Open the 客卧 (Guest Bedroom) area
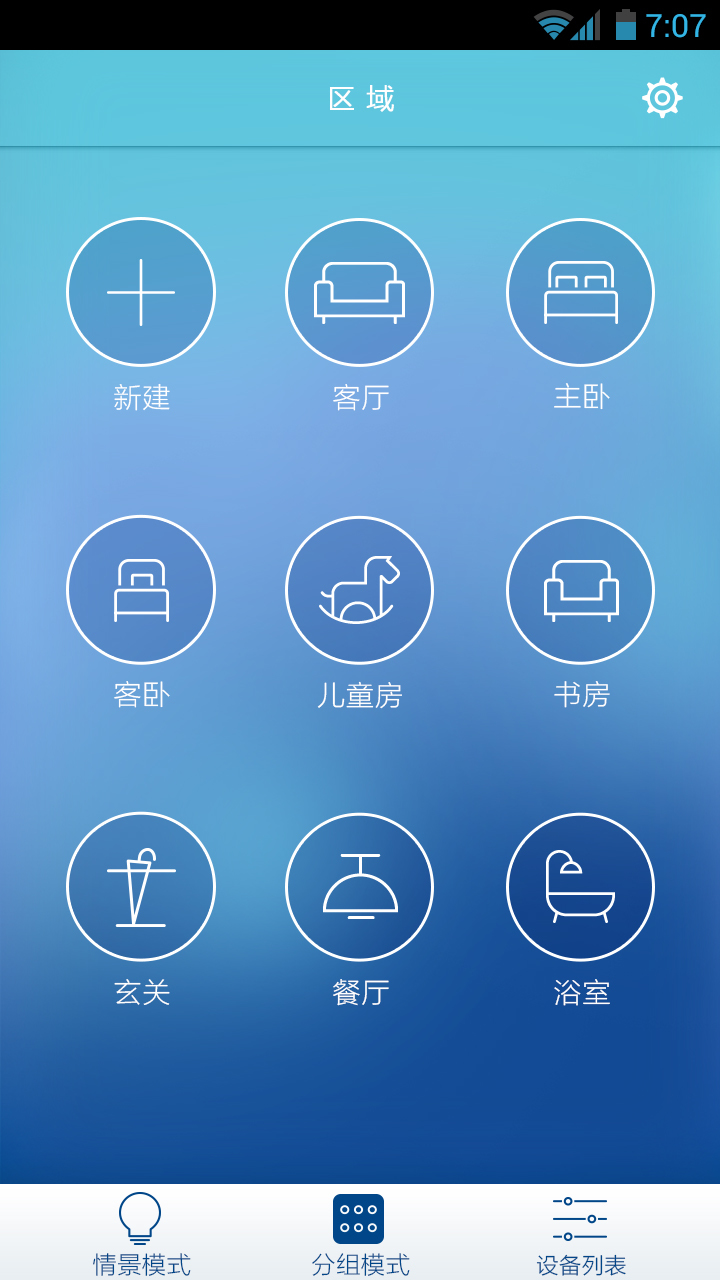The height and width of the screenshot is (1280, 720). (x=140, y=589)
